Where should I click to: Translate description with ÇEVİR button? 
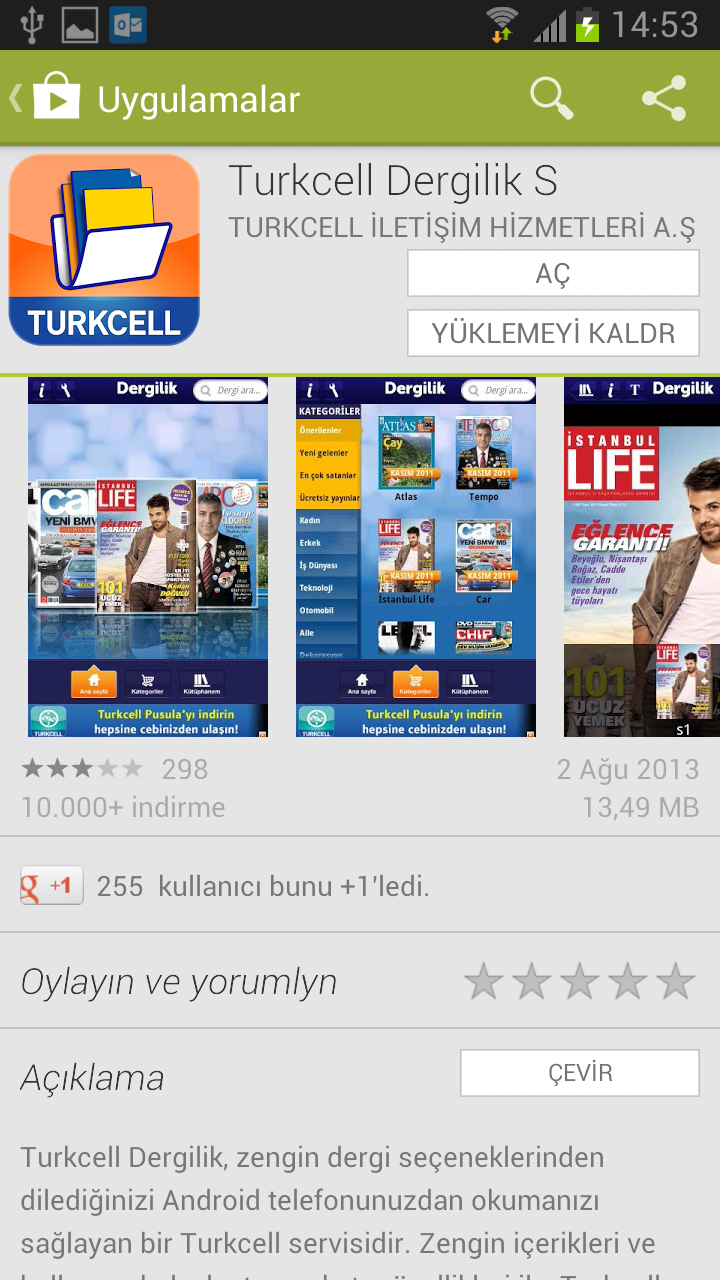click(579, 1073)
